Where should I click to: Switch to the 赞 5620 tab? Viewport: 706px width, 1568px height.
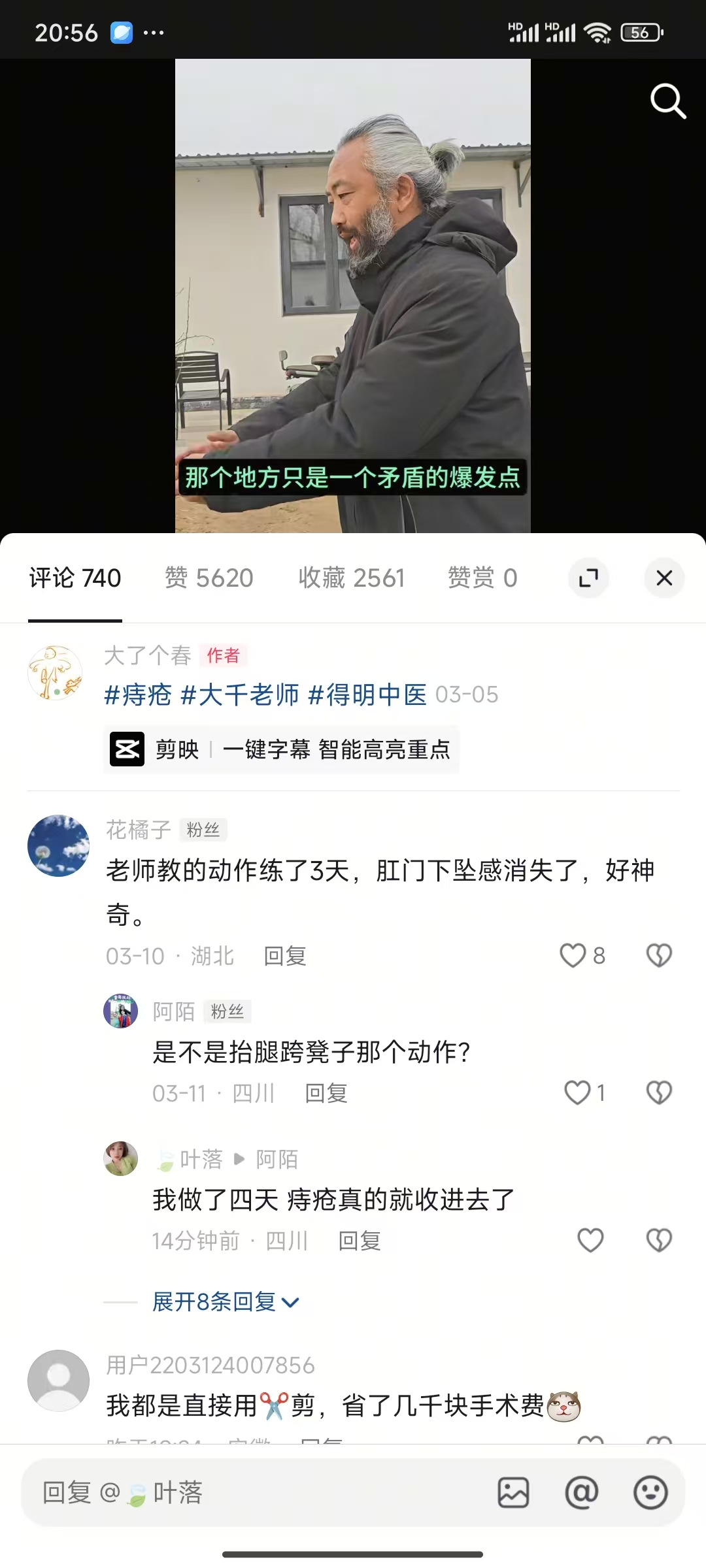pos(209,578)
